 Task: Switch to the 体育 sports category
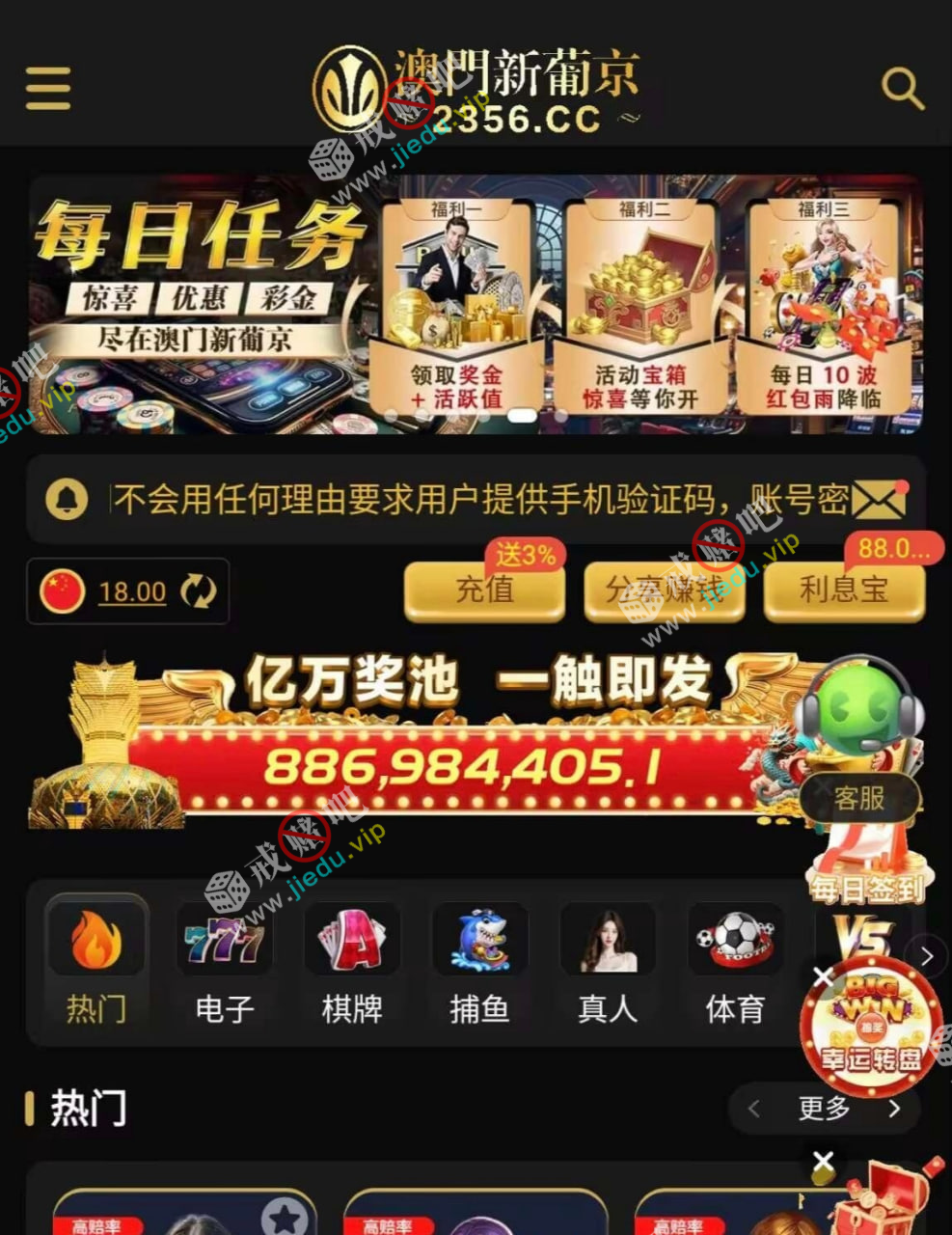point(735,968)
